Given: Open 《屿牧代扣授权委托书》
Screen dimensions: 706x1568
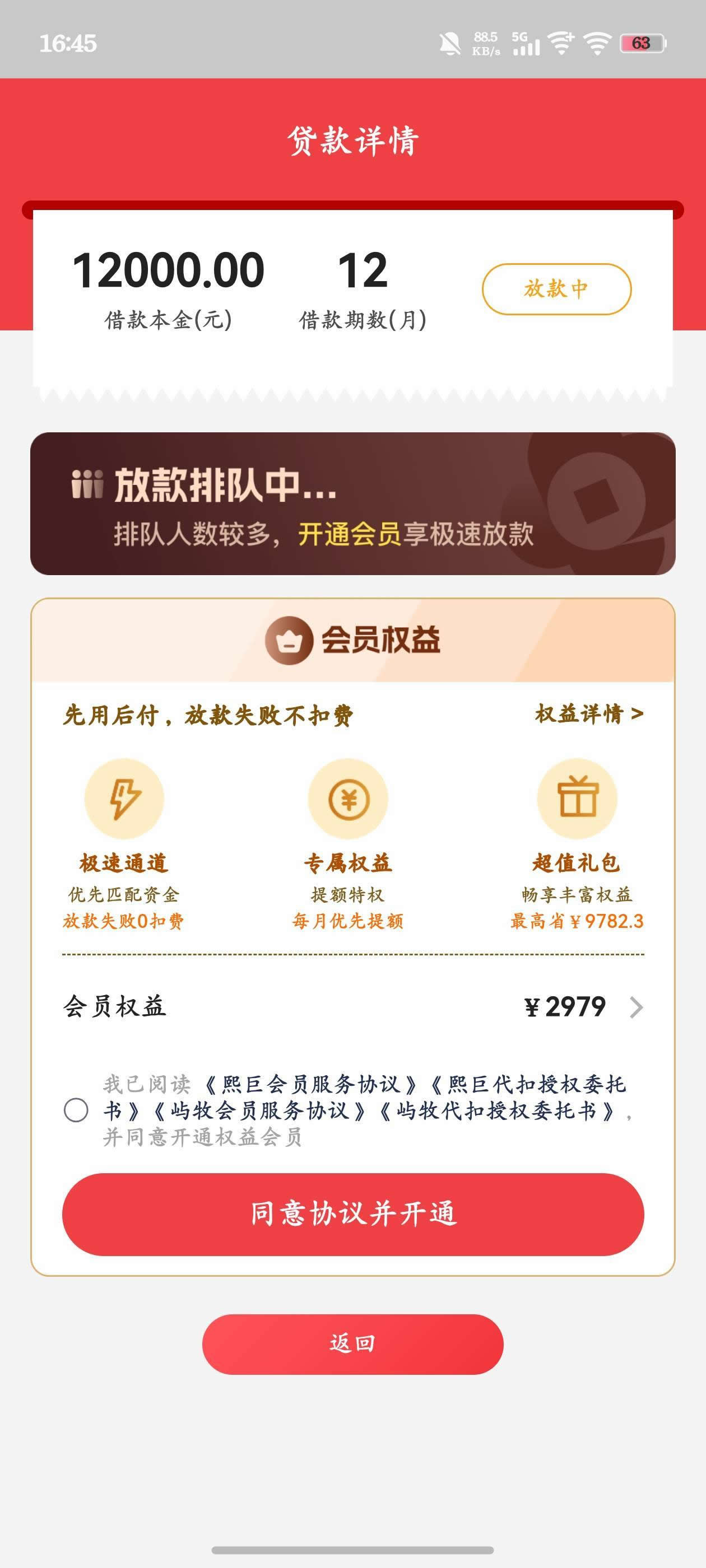Looking at the screenshot, I should [x=496, y=1110].
